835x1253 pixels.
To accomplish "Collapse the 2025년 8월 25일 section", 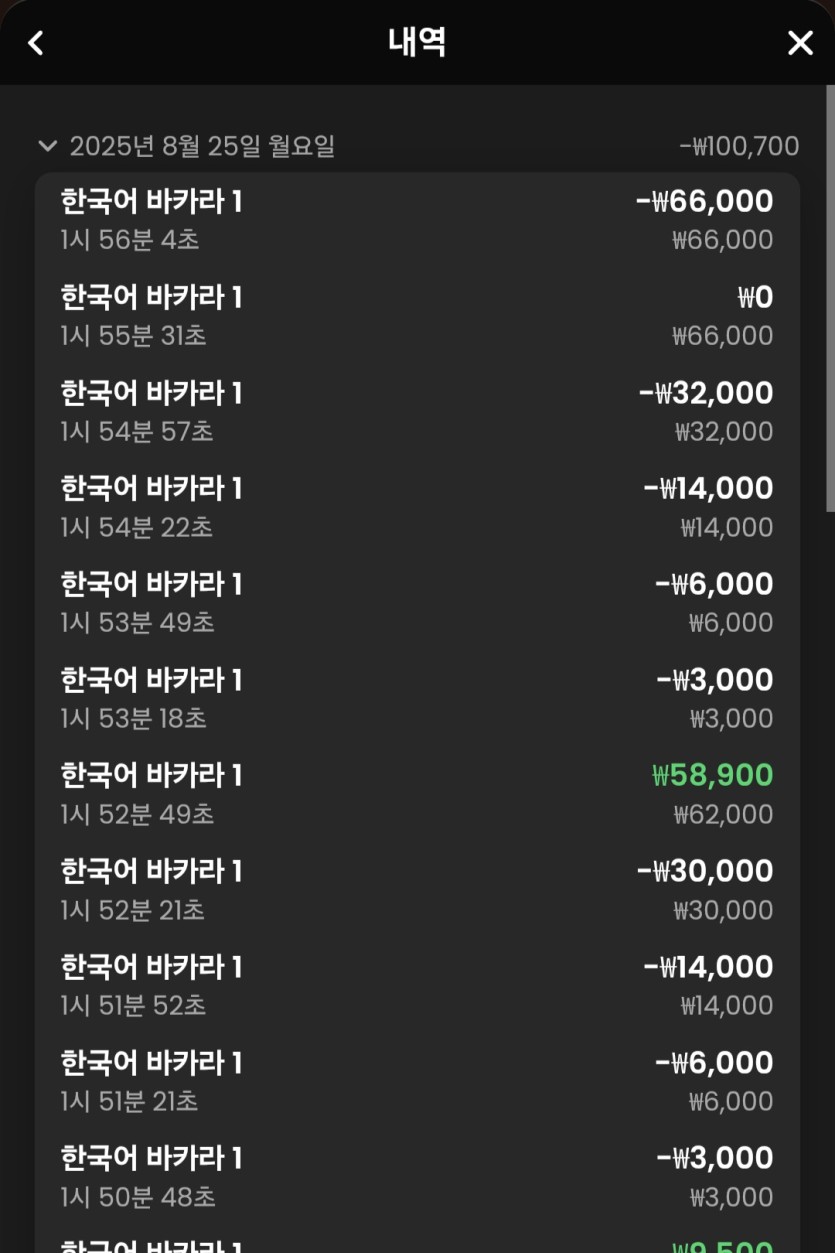I will click(x=47, y=146).
